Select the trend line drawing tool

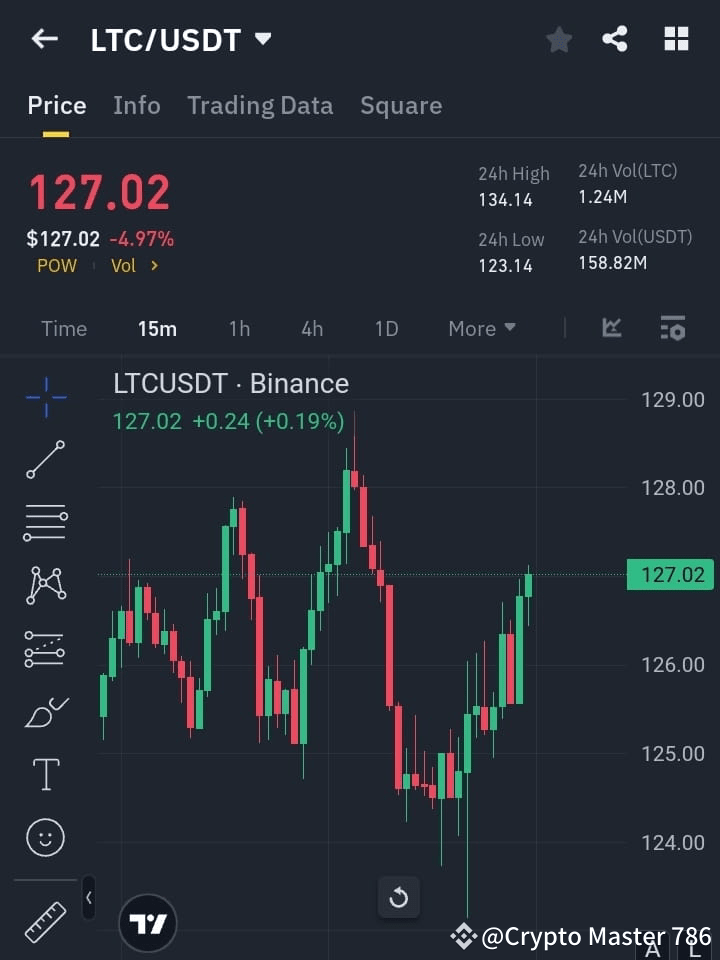click(x=45, y=460)
